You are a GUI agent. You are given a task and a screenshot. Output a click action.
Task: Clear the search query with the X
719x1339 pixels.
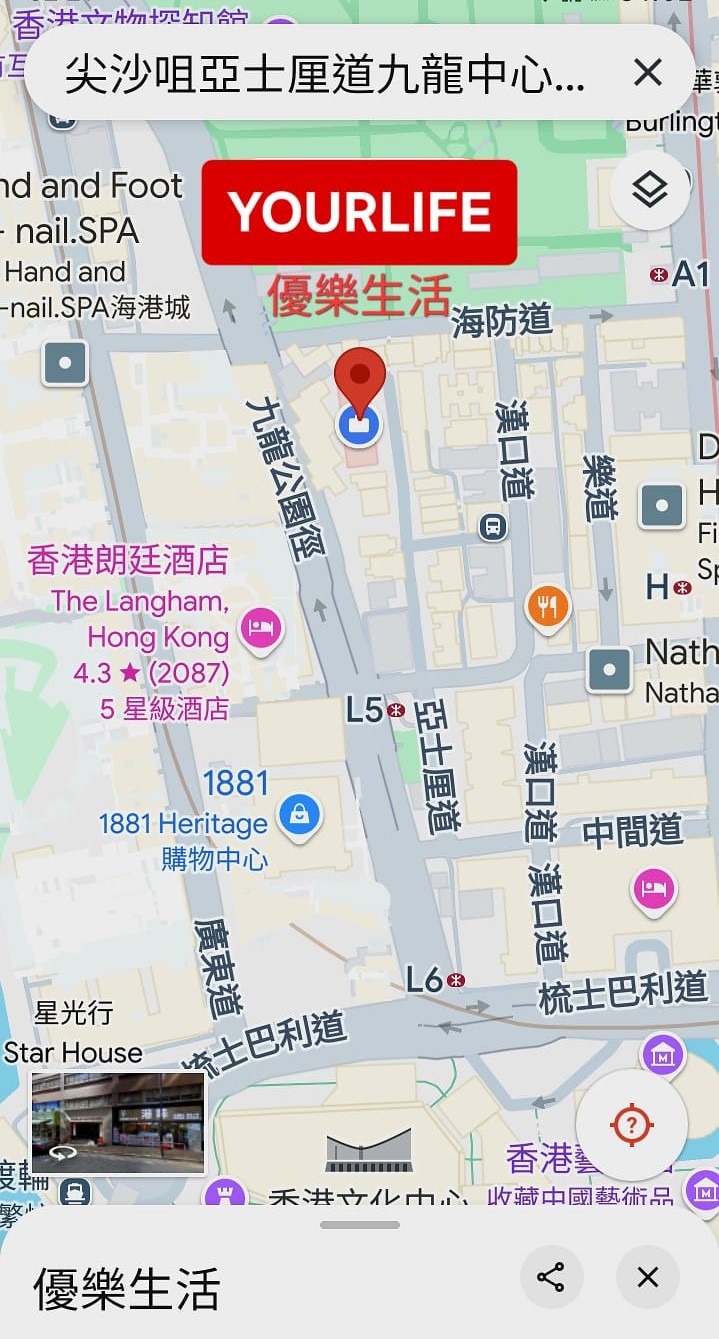(648, 73)
